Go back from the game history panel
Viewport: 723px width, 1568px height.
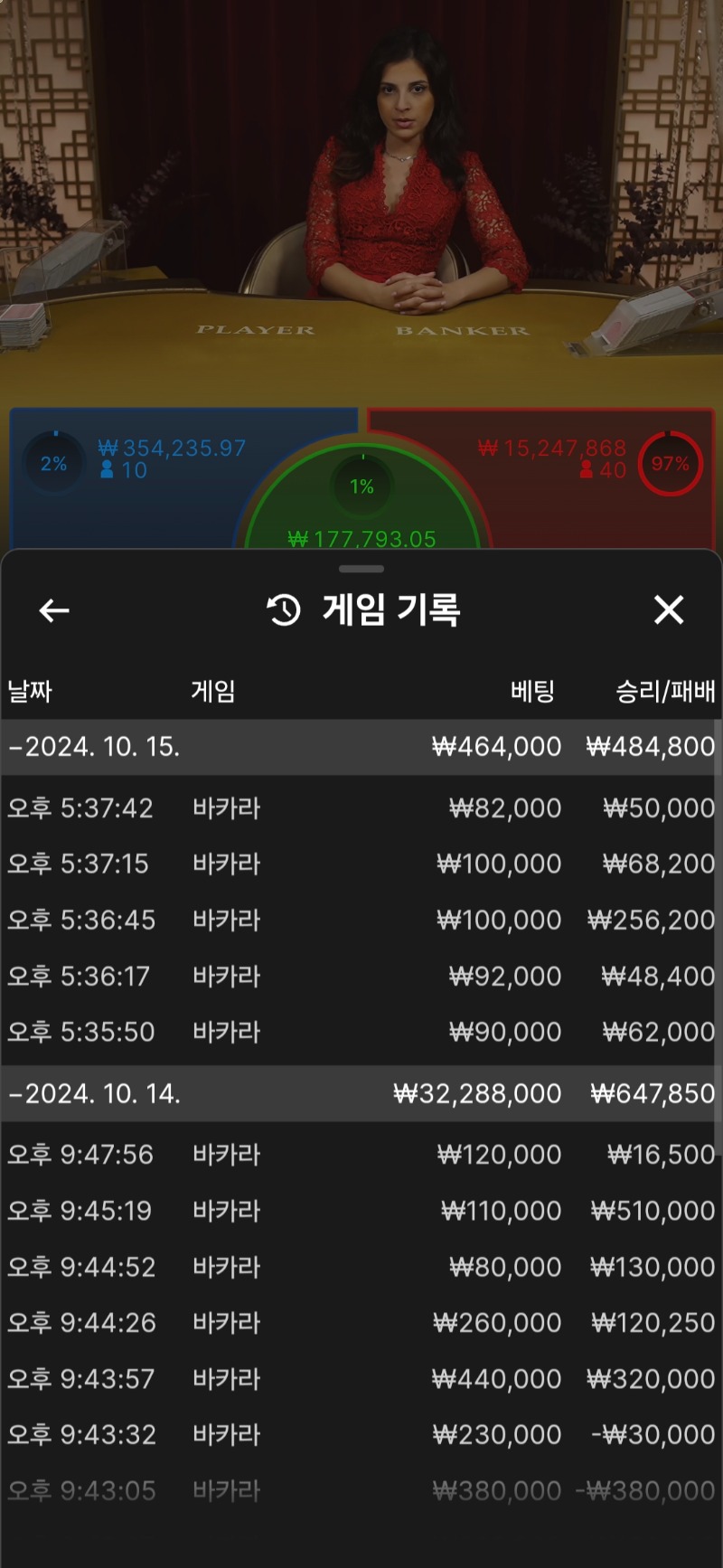pos(54,611)
